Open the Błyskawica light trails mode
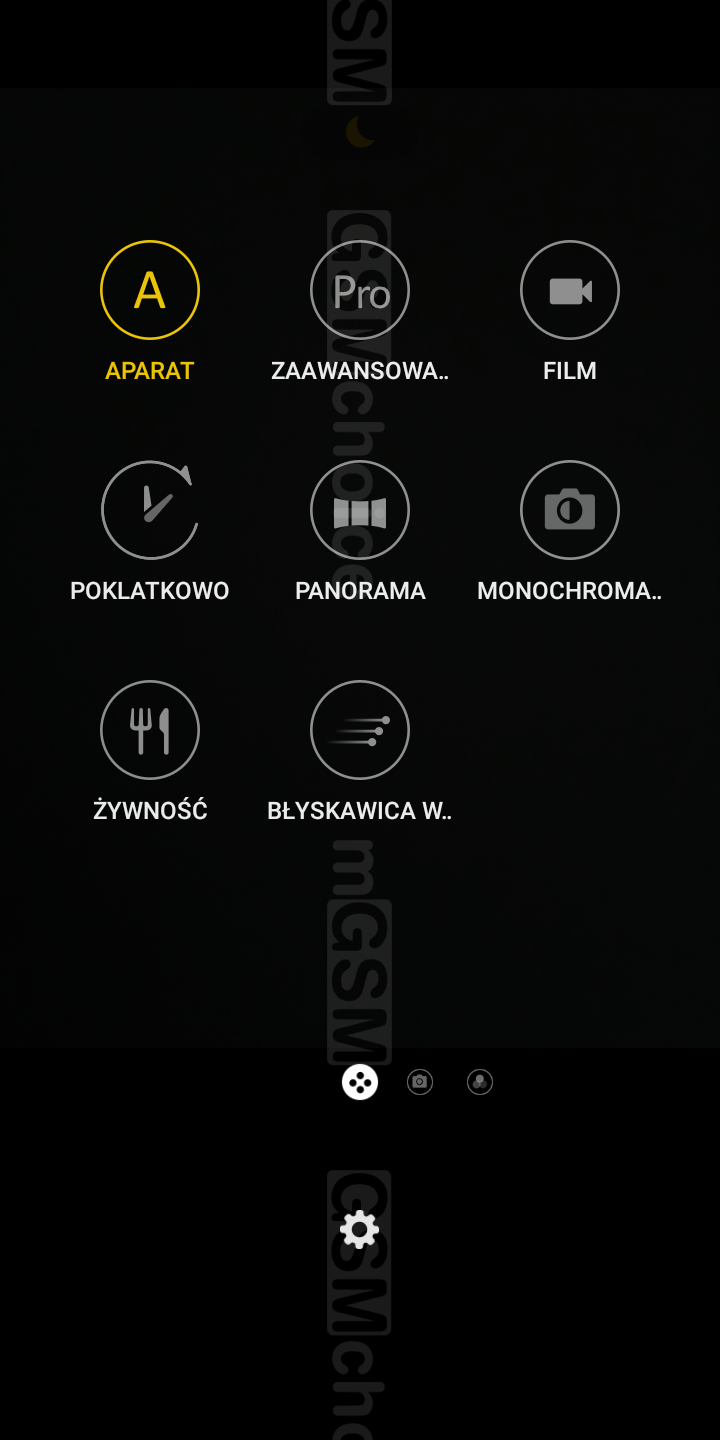Viewport: 720px width, 1440px height. click(x=360, y=730)
